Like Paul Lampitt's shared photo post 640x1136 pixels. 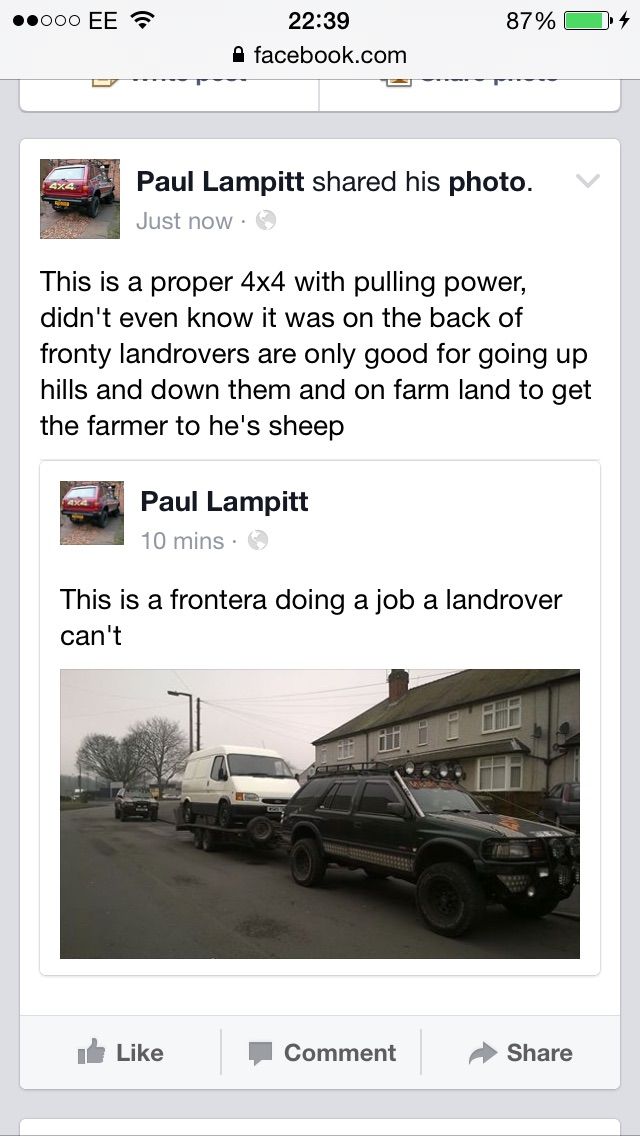pos(120,1053)
